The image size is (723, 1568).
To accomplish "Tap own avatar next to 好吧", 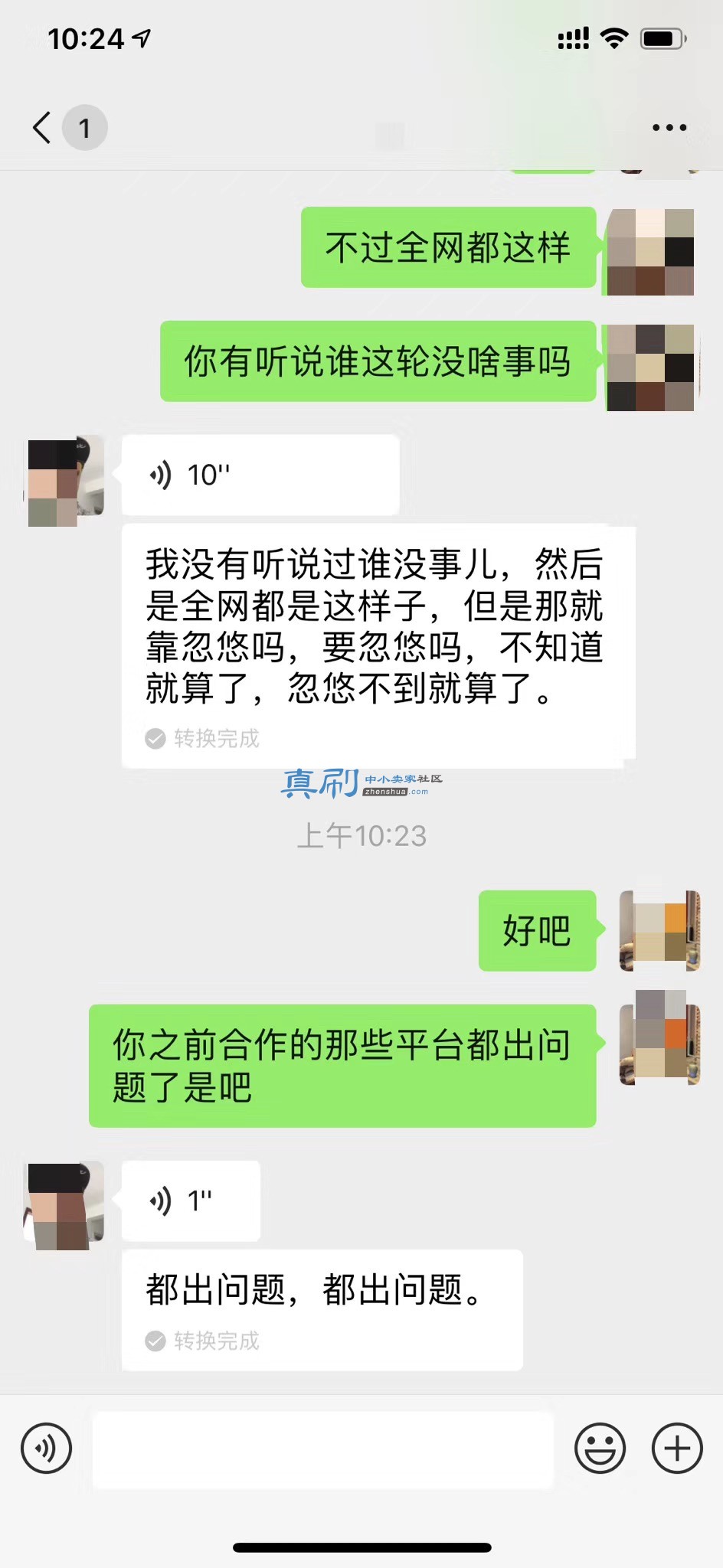I will pyautogui.click(x=659, y=930).
